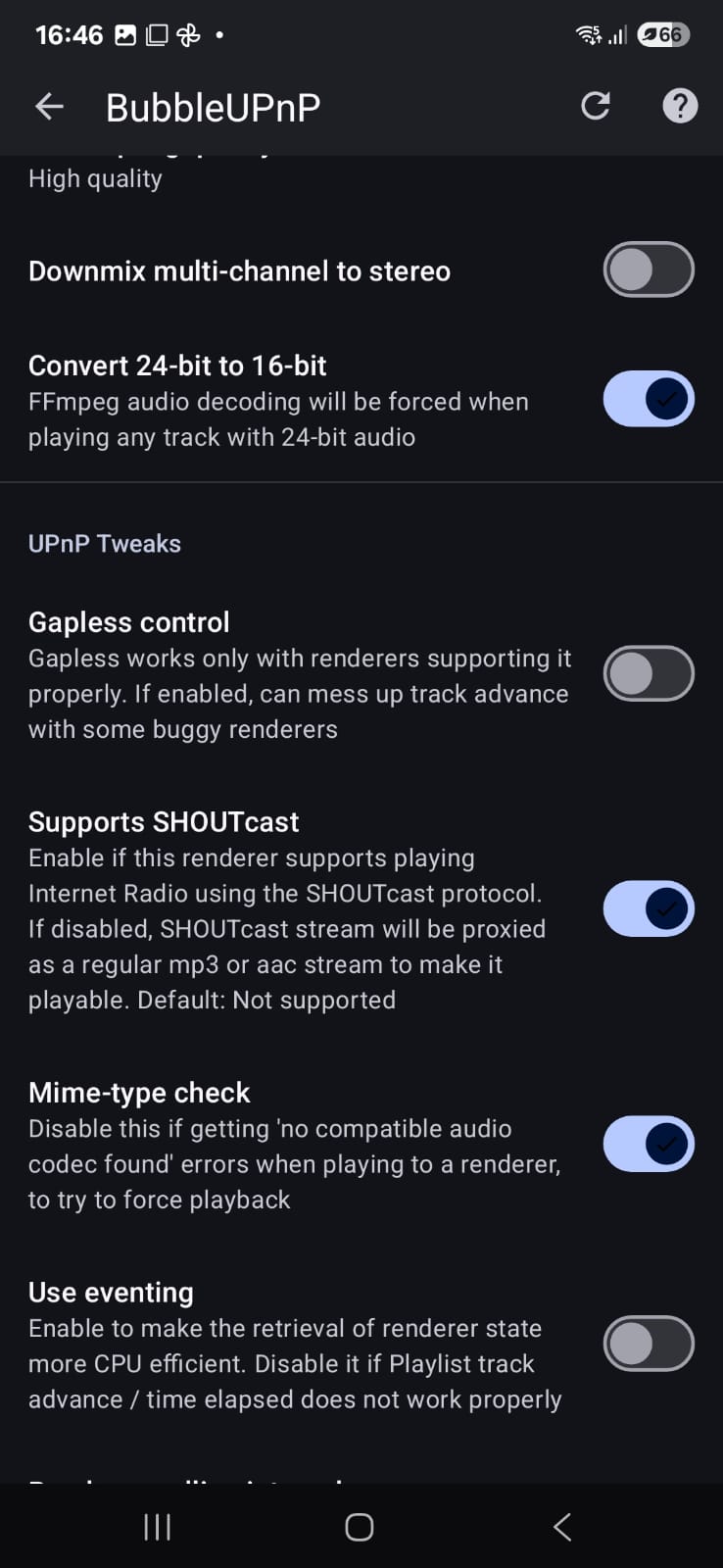Switch off Mime-type check
Screen dimensions: 723x1568
649,1145
